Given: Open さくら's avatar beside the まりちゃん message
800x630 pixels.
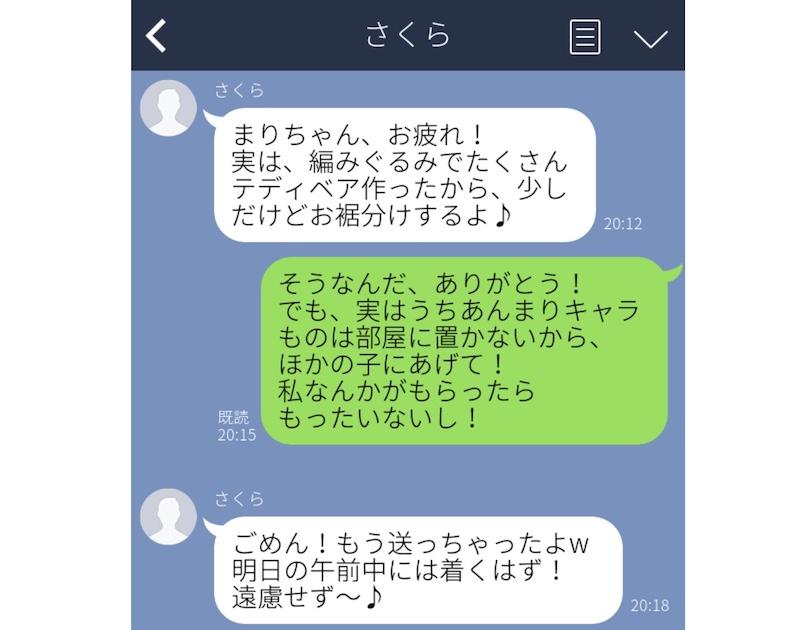Looking at the screenshot, I should pos(168,107).
